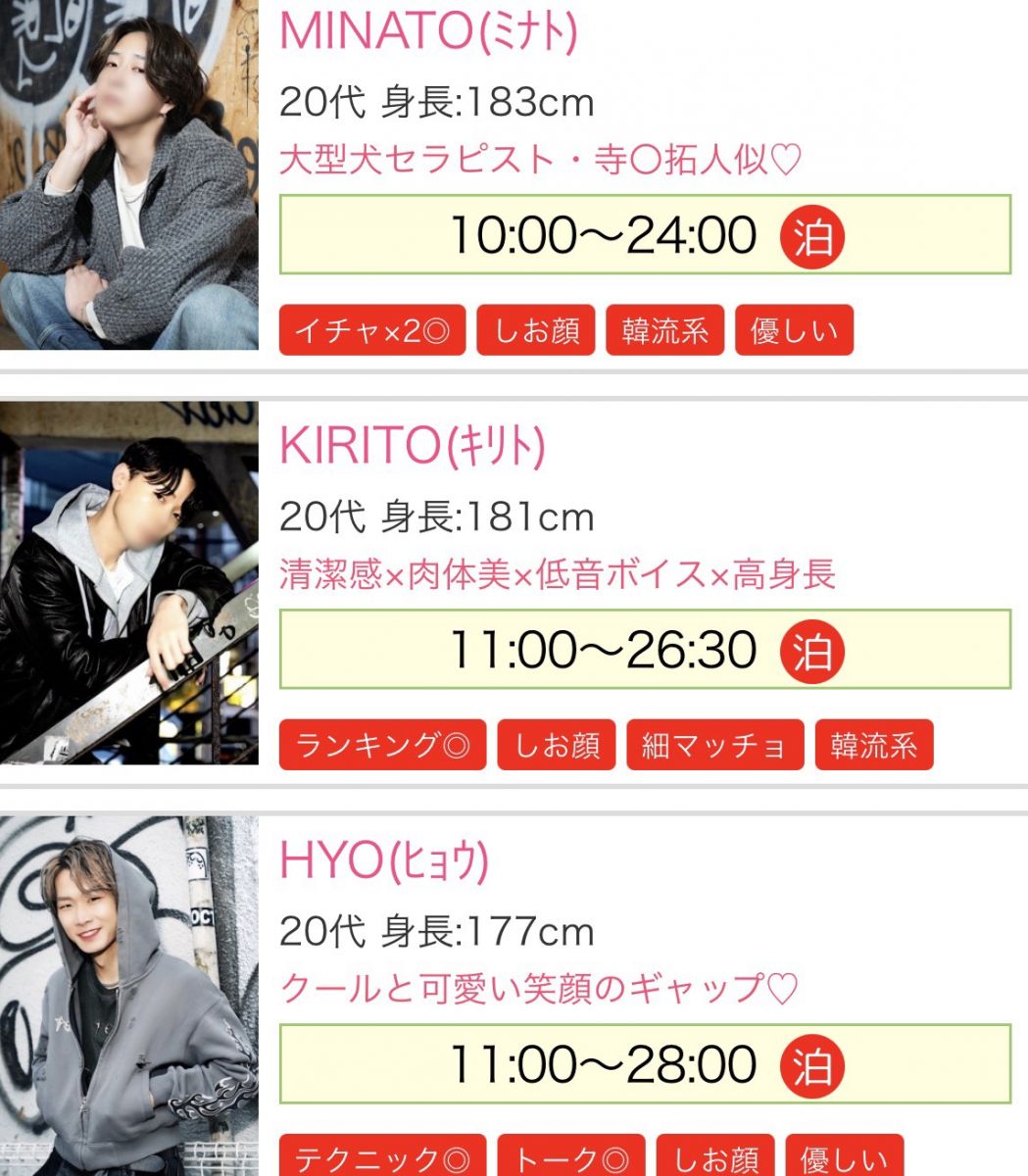Open MINATO's profile photo
1028x1176 pixels.
pos(128,174)
